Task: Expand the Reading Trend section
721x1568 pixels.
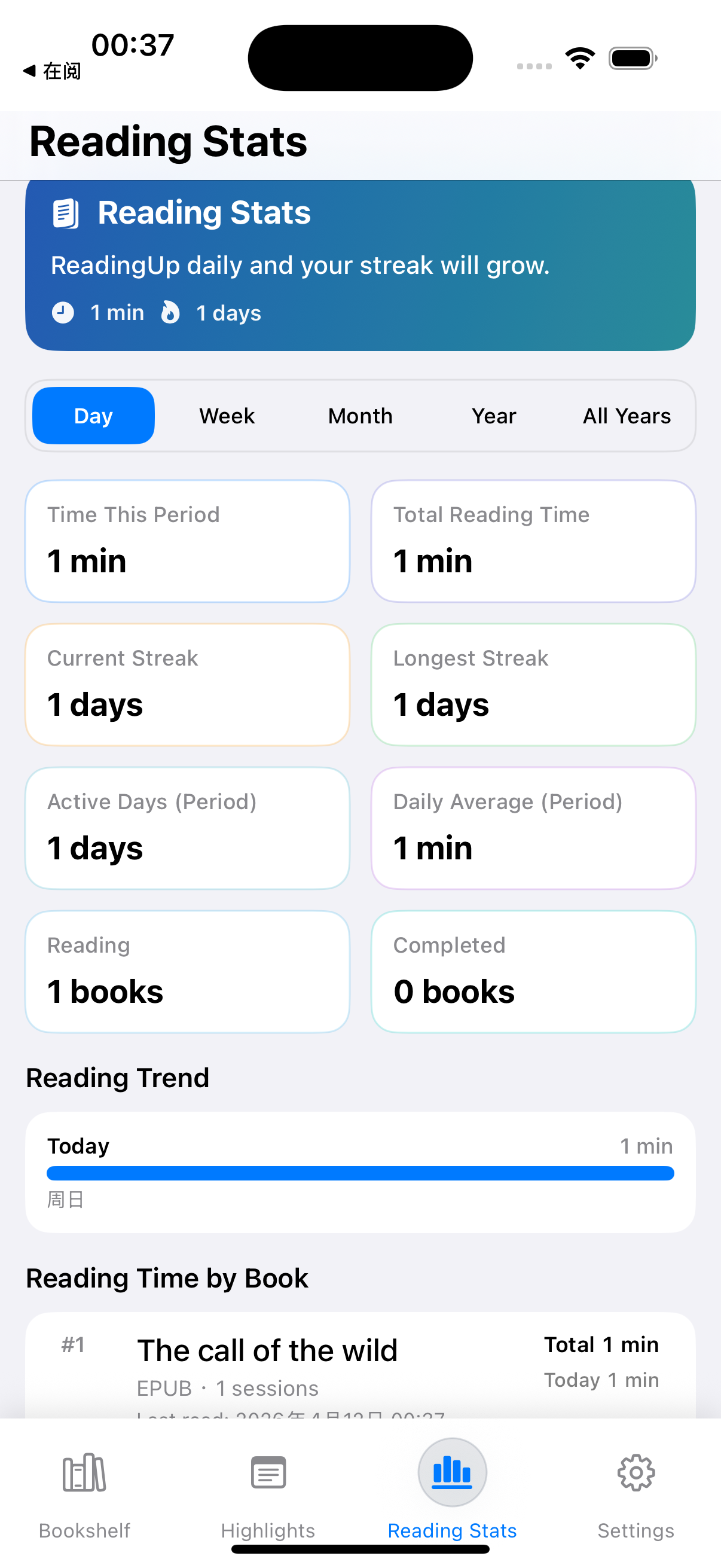Action: (117, 1077)
